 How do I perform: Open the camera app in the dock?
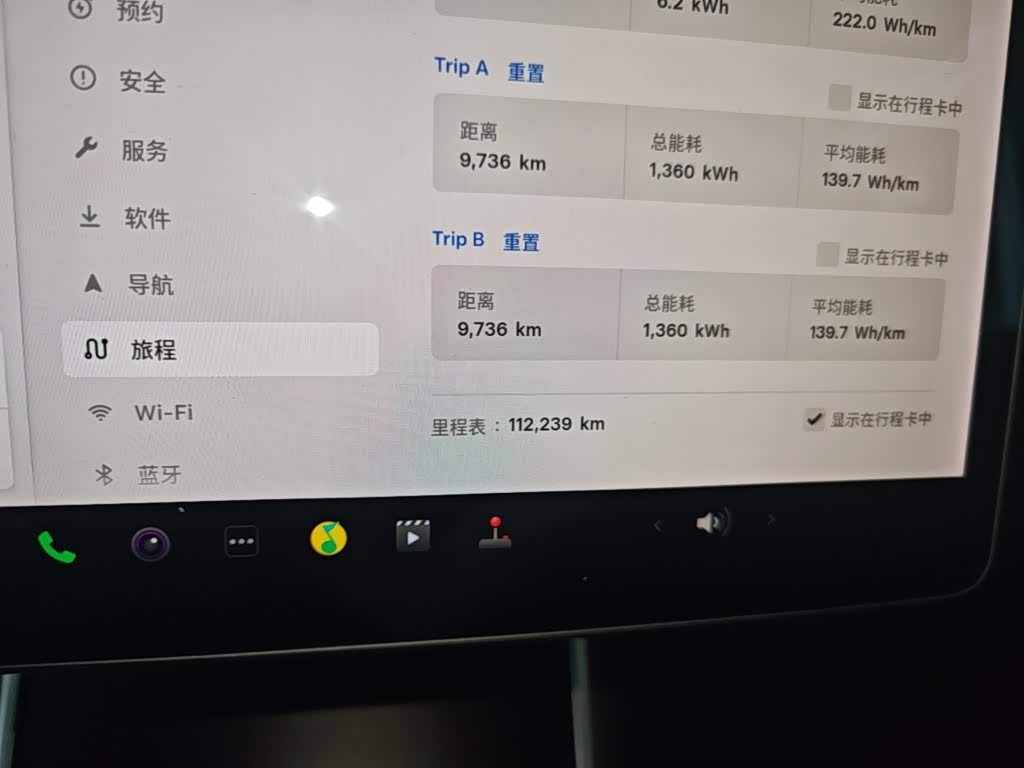click(x=150, y=544)
